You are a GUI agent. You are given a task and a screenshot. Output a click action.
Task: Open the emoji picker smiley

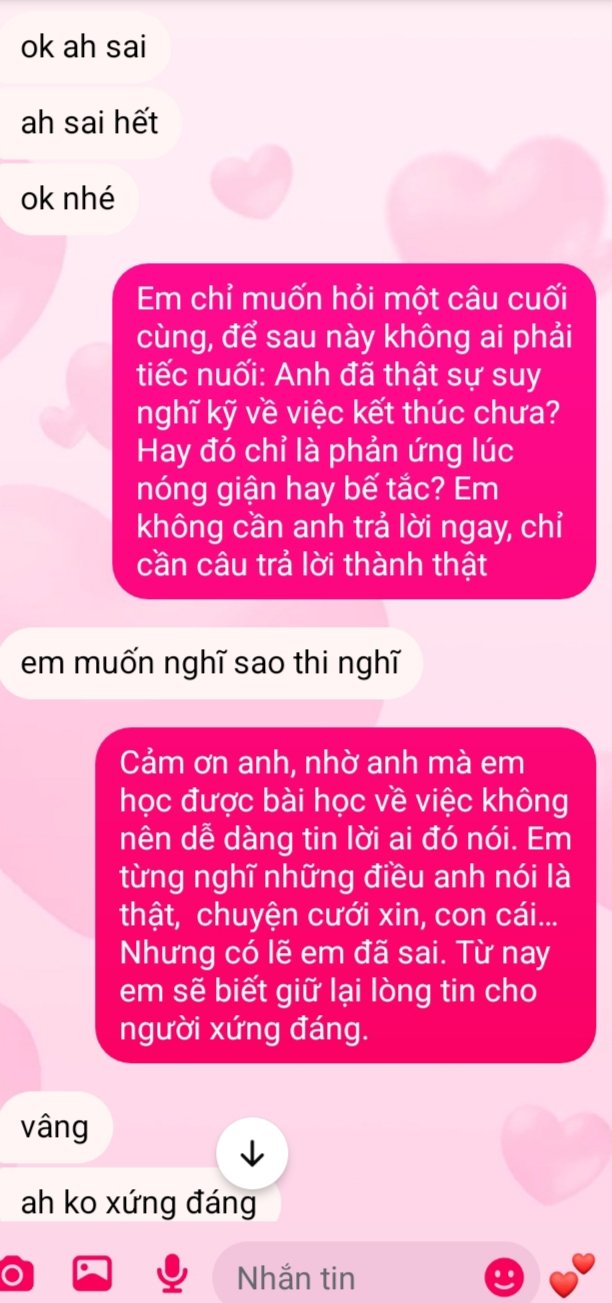(x=503, y=1276)
